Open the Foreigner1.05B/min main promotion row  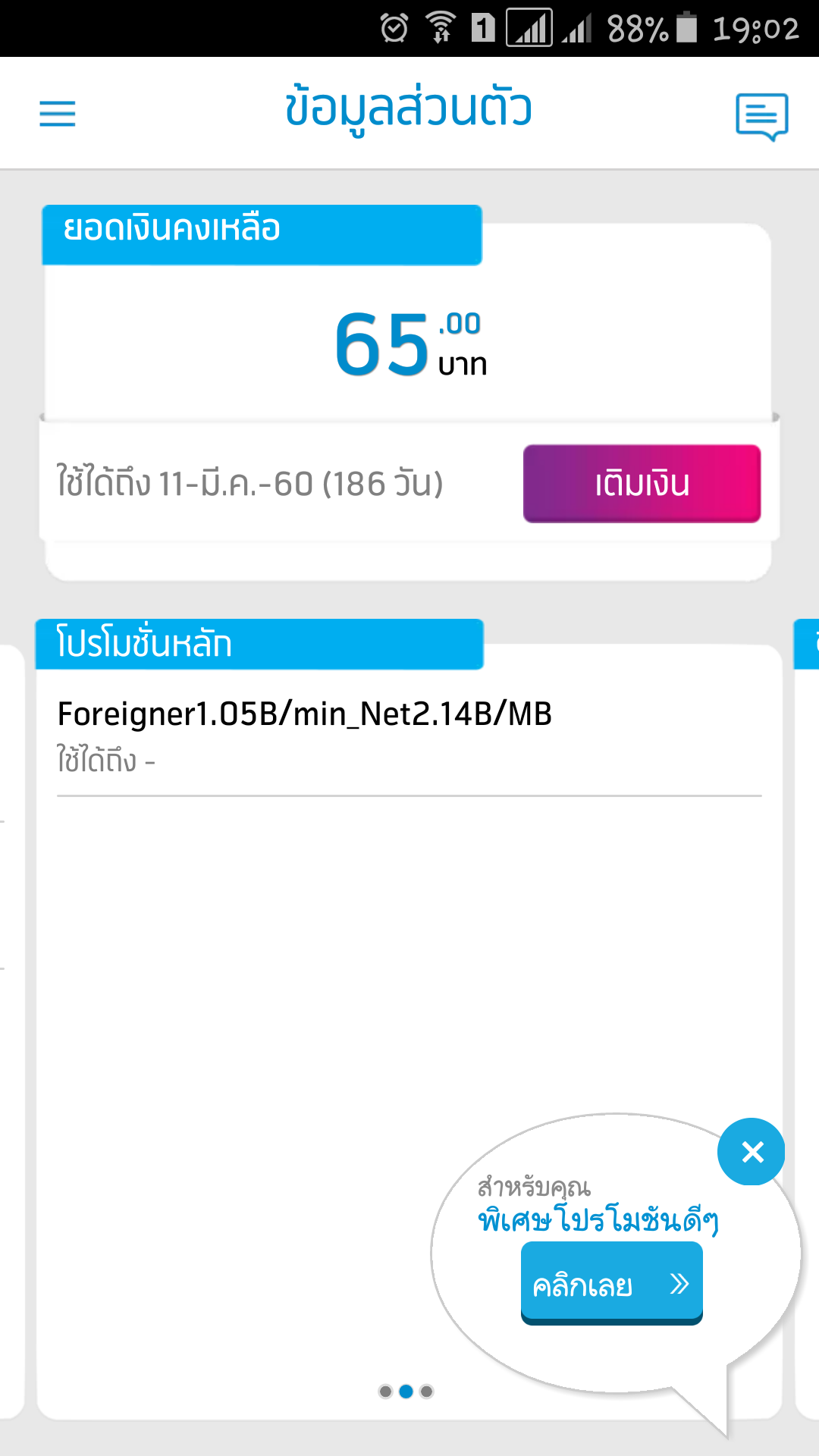tap(409, 734)
